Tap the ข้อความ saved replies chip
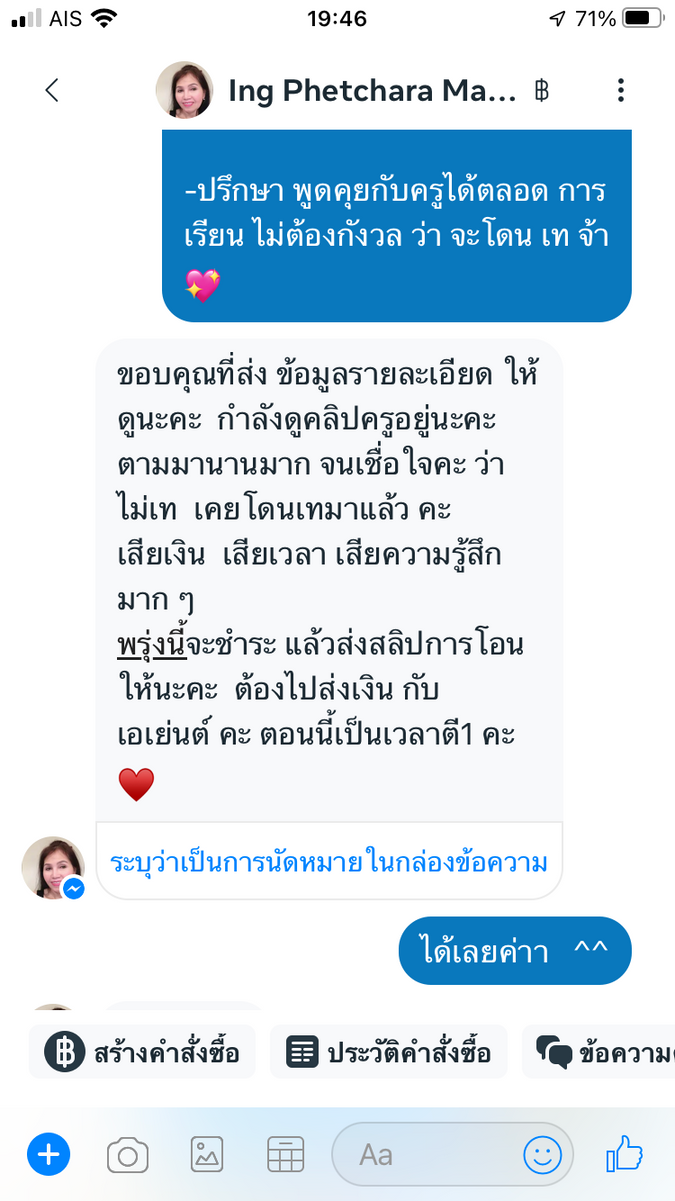 (600, 1052)
